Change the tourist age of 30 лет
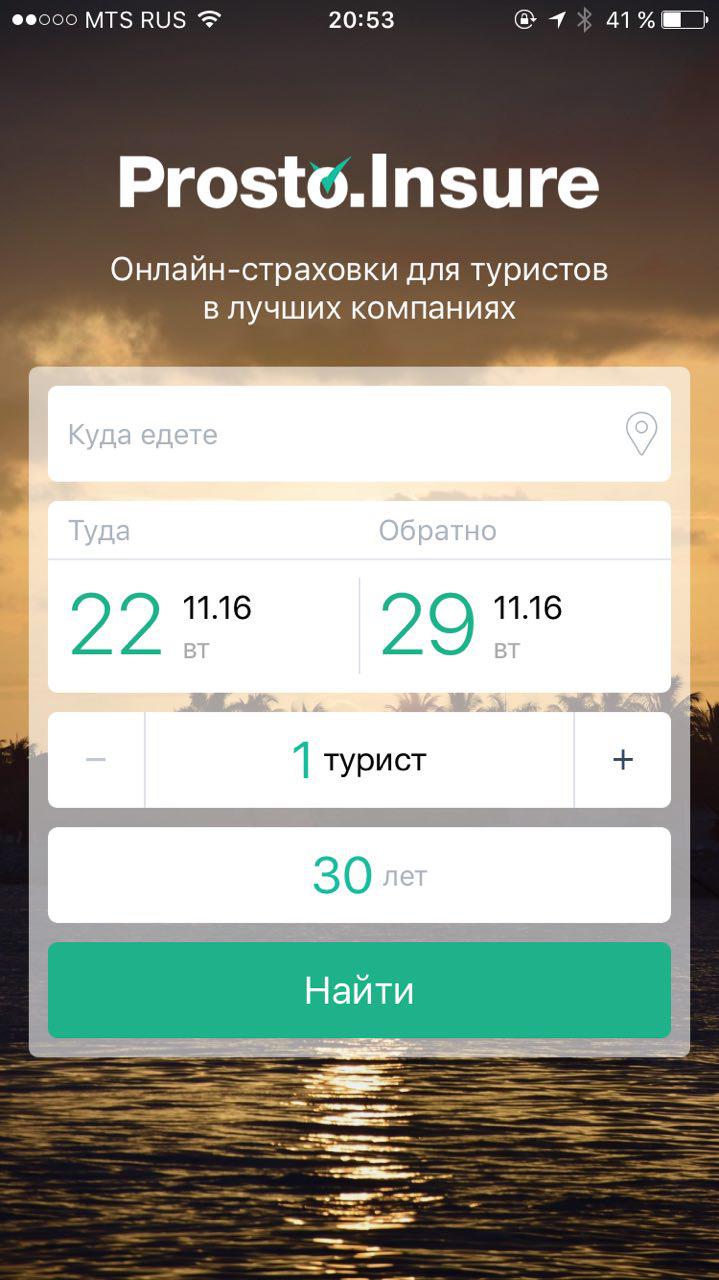 (x=359, y=875)
